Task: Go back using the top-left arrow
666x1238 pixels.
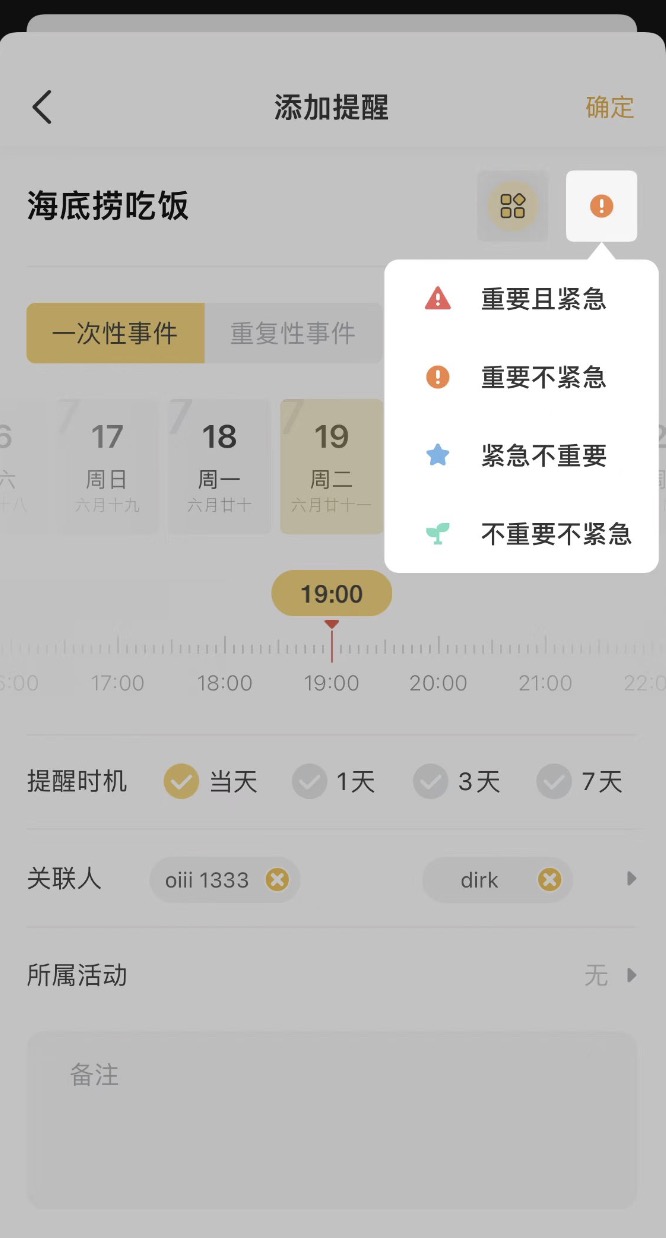Action: 42,107
